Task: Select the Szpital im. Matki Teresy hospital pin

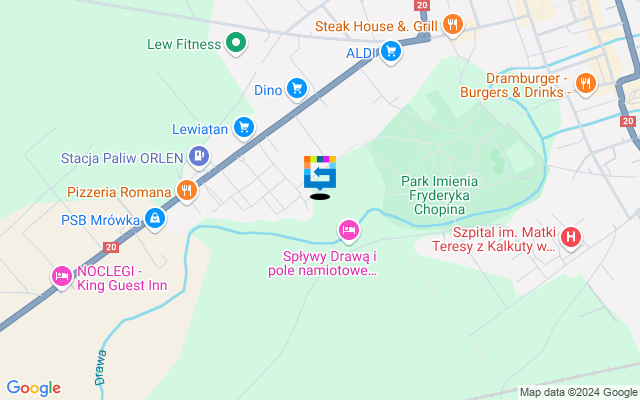Action: pos(570,238)
